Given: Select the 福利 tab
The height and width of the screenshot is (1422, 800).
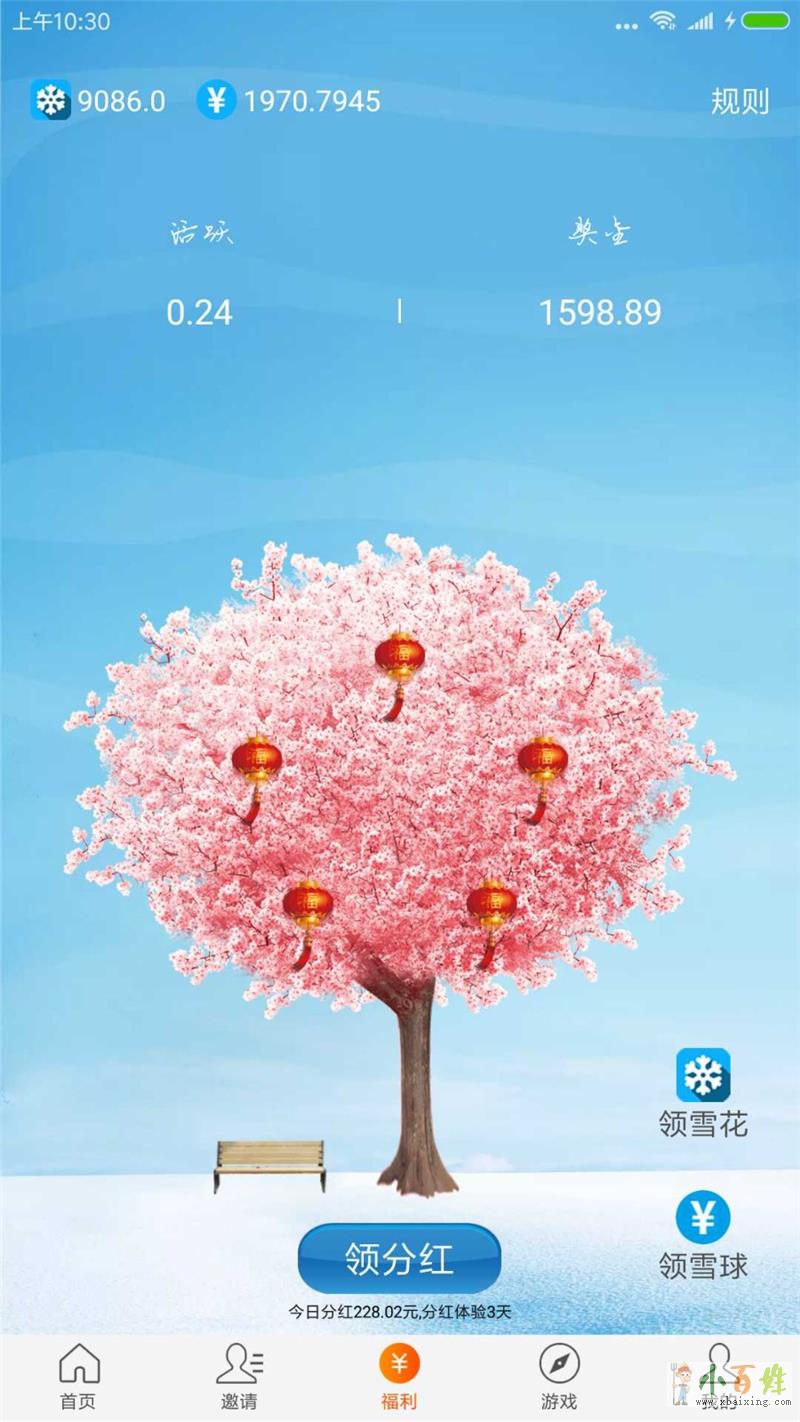Looking at the screenshot, I should pyautogui.click(x=399, y=1377).
